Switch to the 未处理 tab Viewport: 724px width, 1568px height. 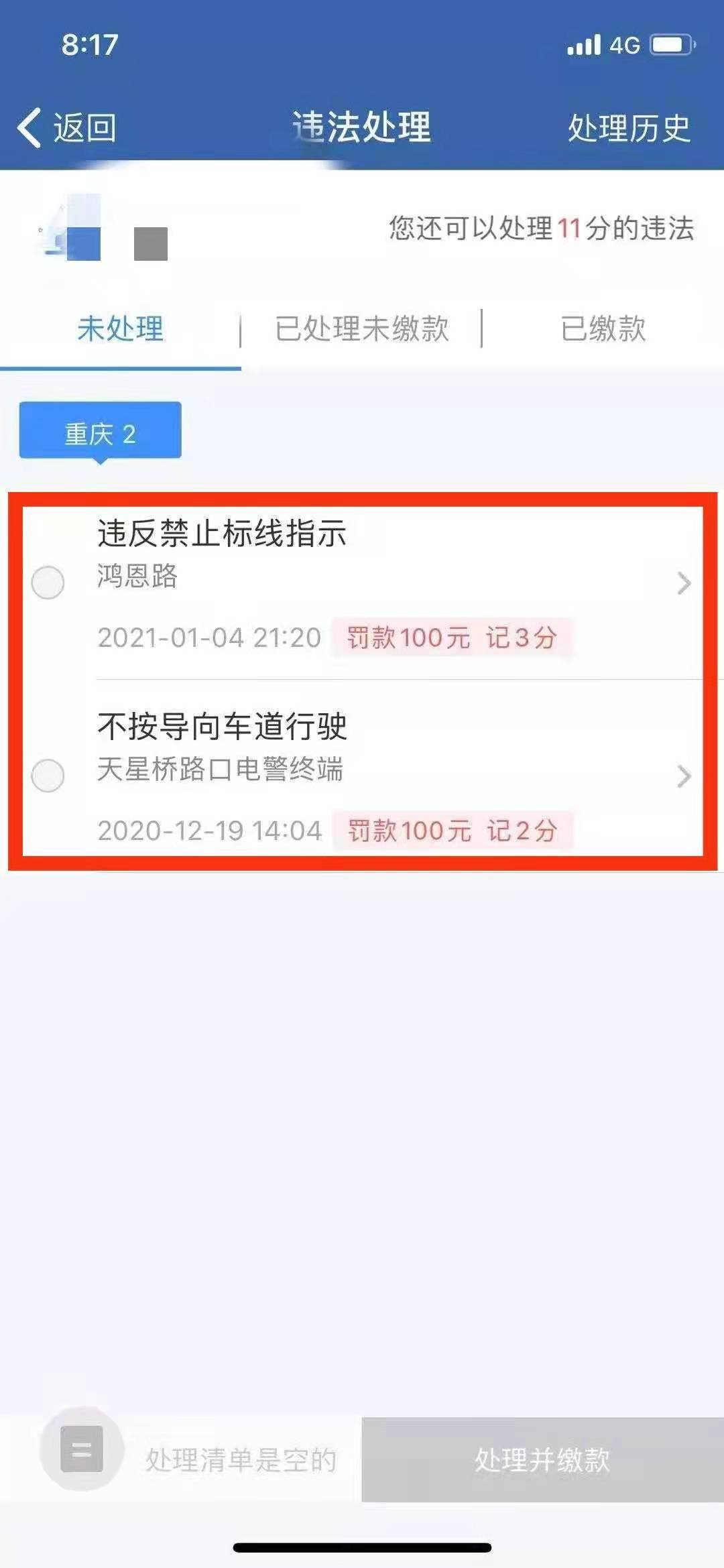120,328
